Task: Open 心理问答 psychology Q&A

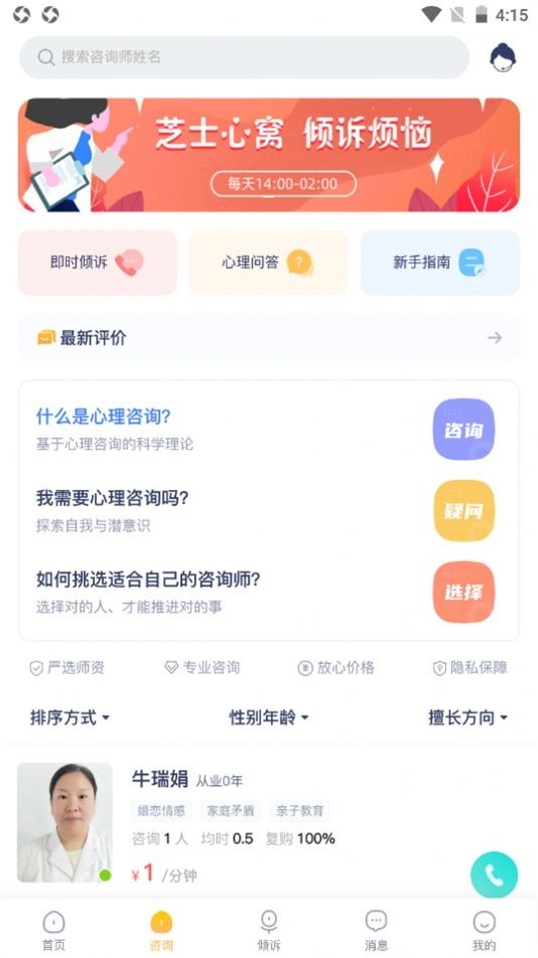Action: click(x=269, y=263)
